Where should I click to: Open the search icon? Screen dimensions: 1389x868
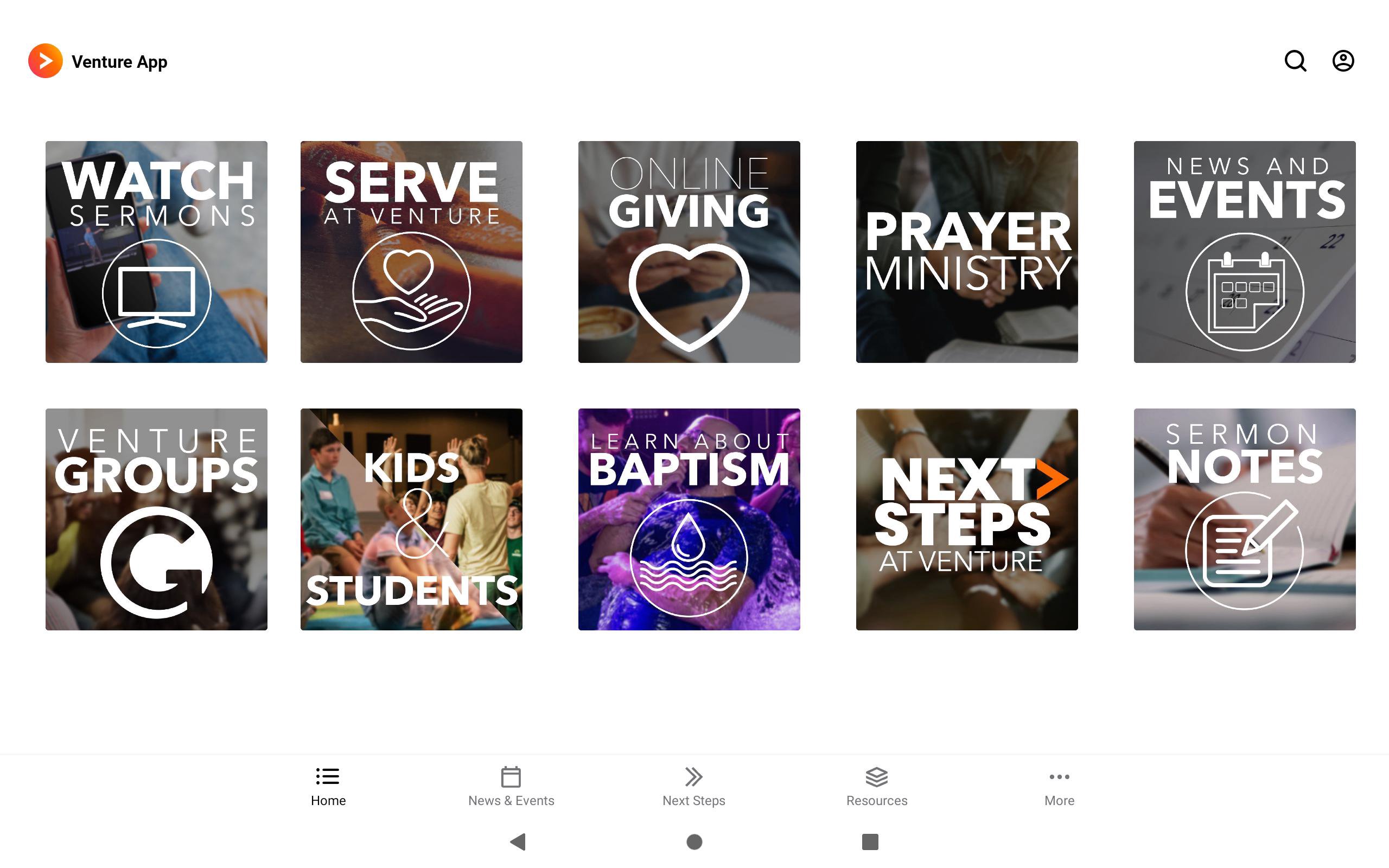[x=1295, y=61]
